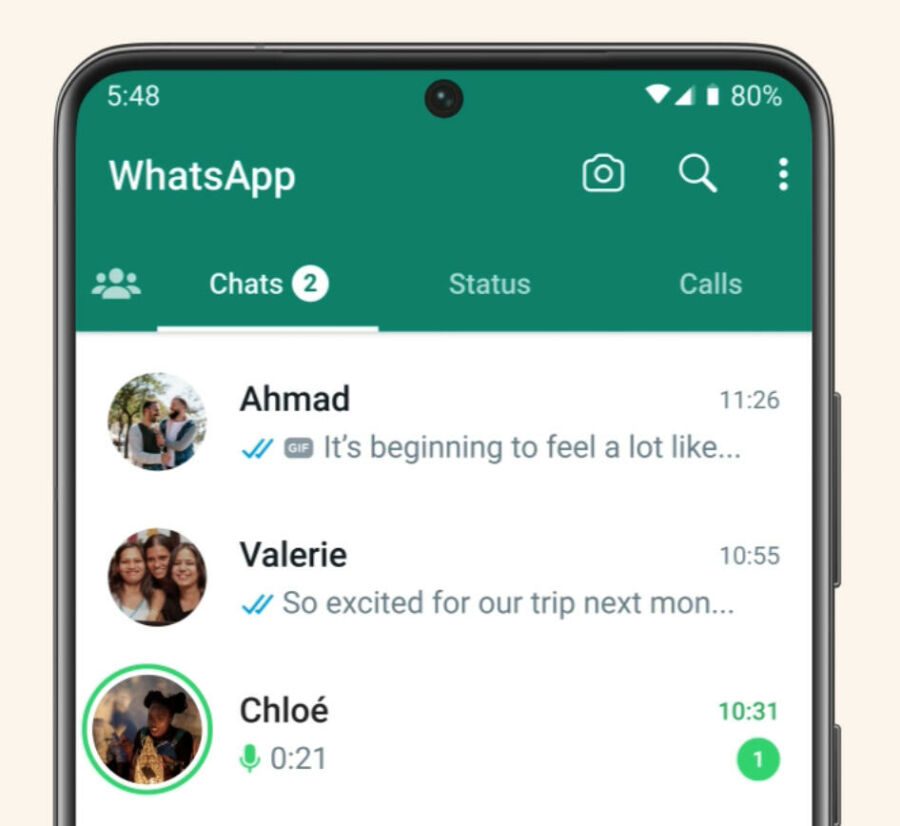Switch to the Status tab

coord(489,284)
